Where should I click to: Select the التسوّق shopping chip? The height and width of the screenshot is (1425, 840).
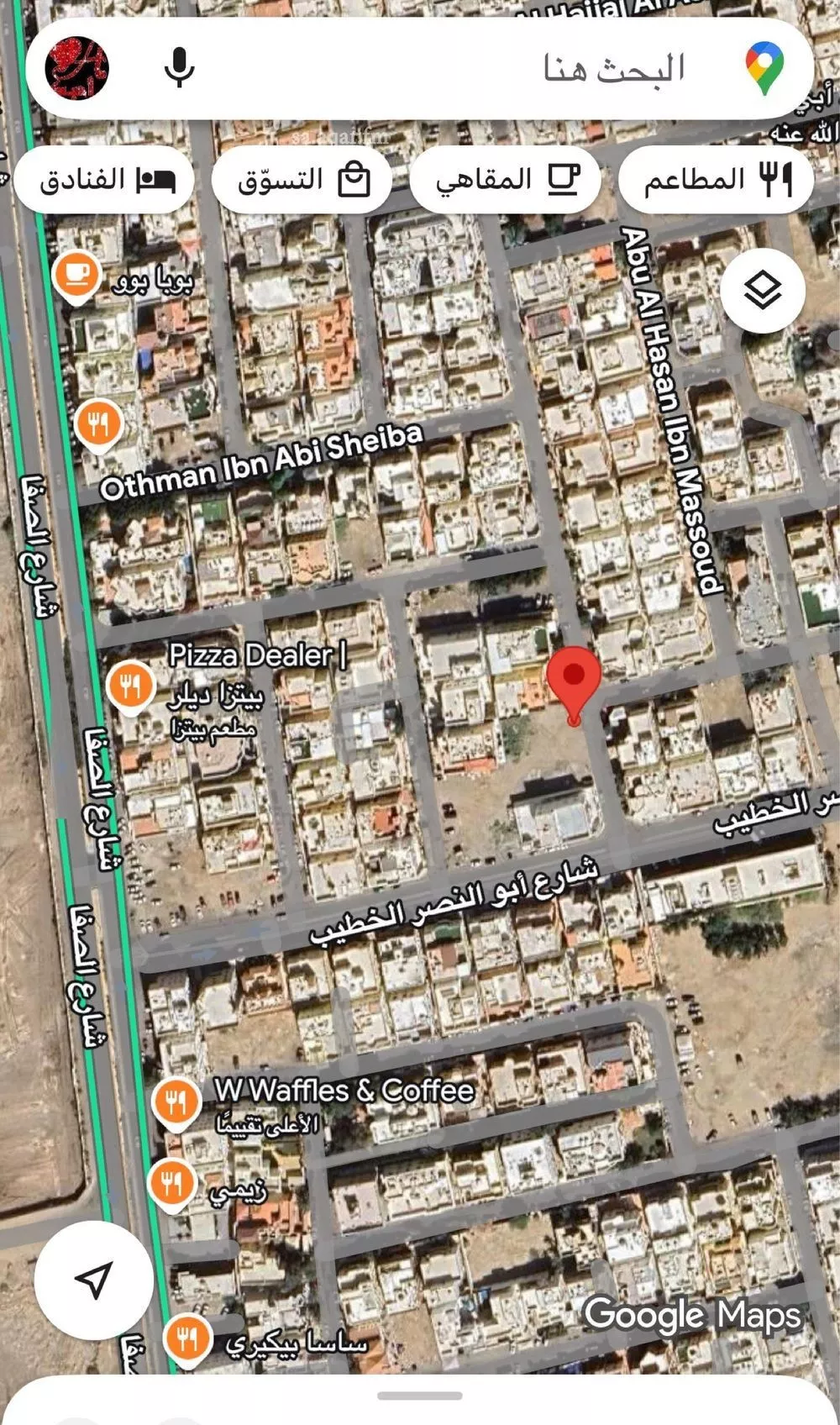click(x=302, y=179)
